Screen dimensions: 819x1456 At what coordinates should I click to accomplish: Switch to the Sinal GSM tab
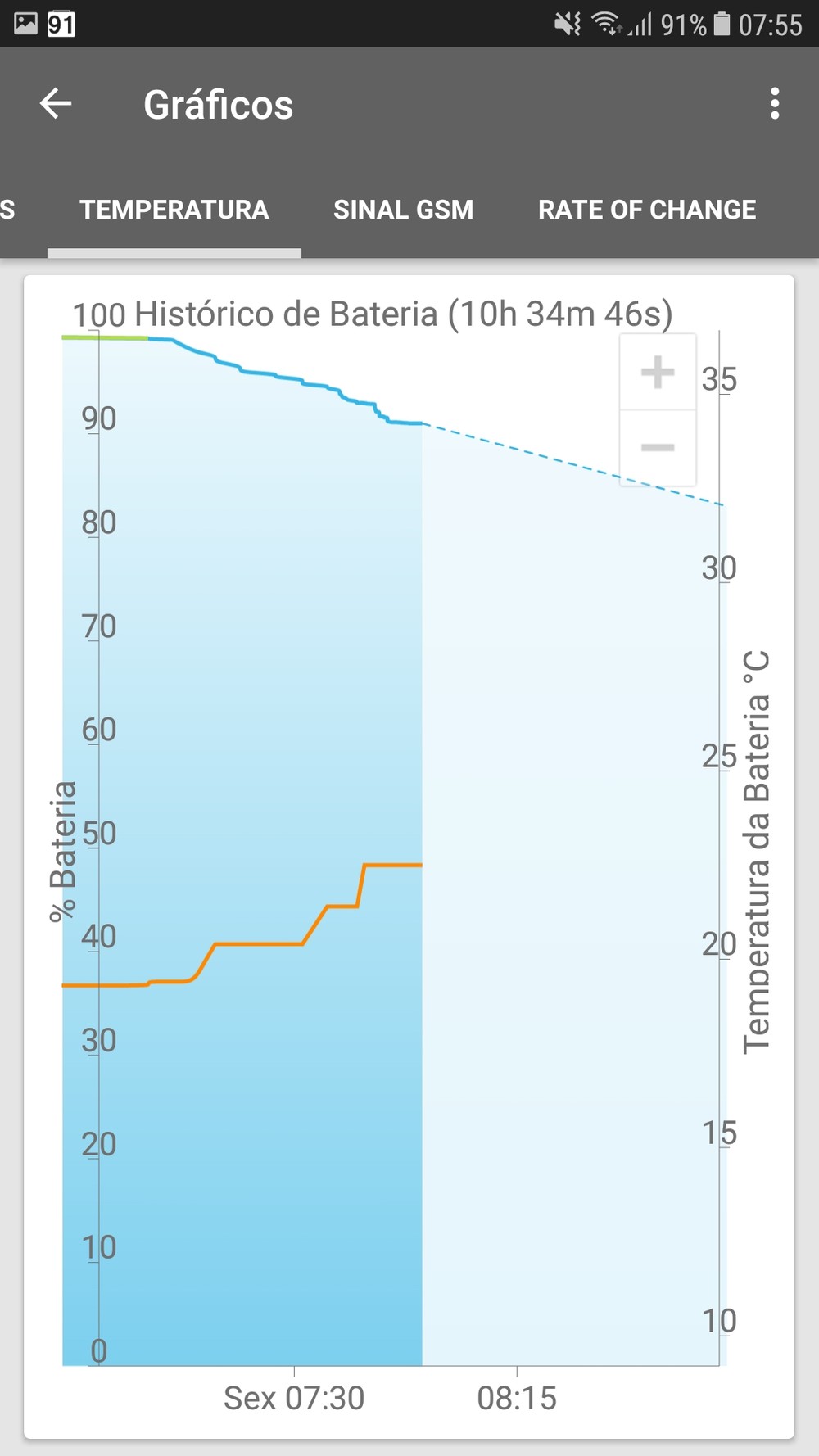pyautogui.click(x=403, y=210)
